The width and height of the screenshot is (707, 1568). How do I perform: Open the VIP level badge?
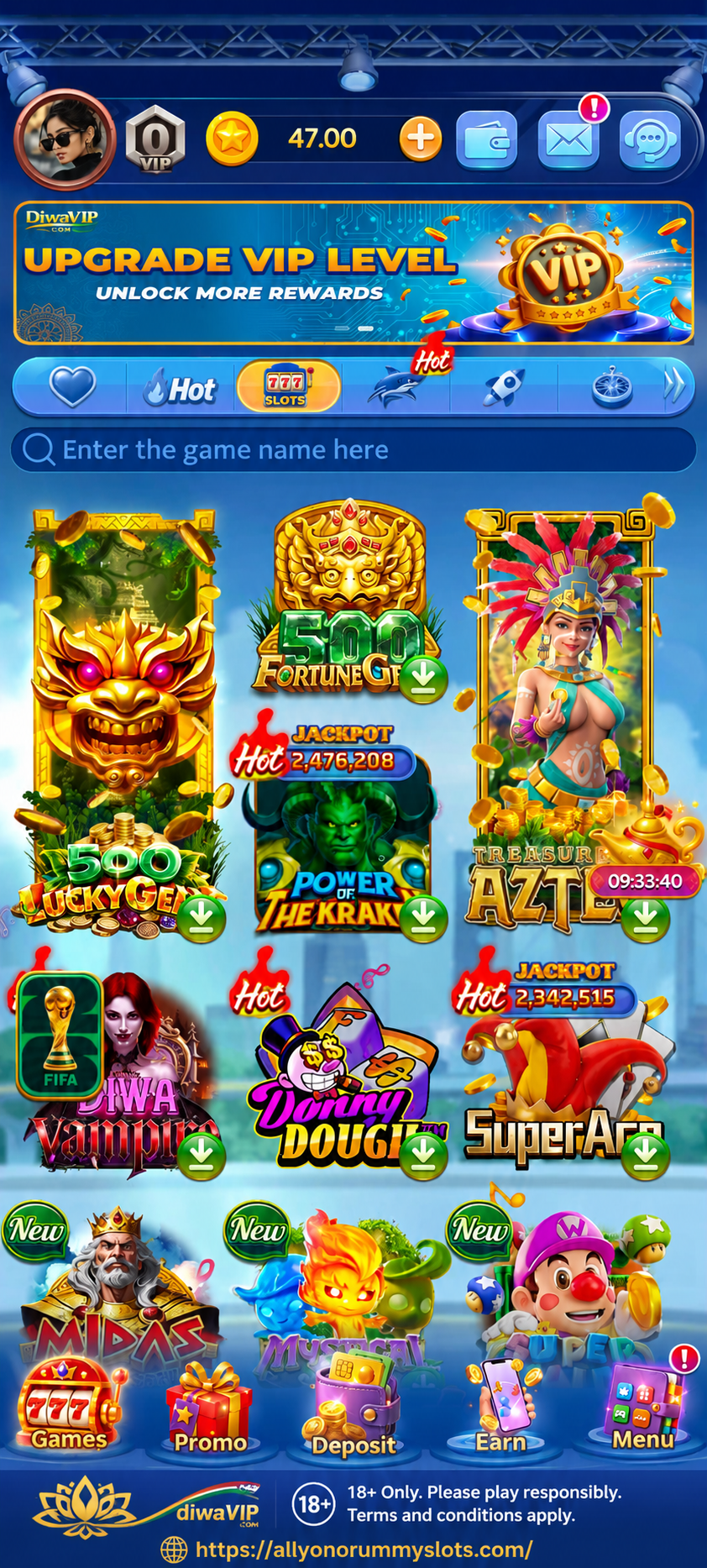(x=155, y=139)
